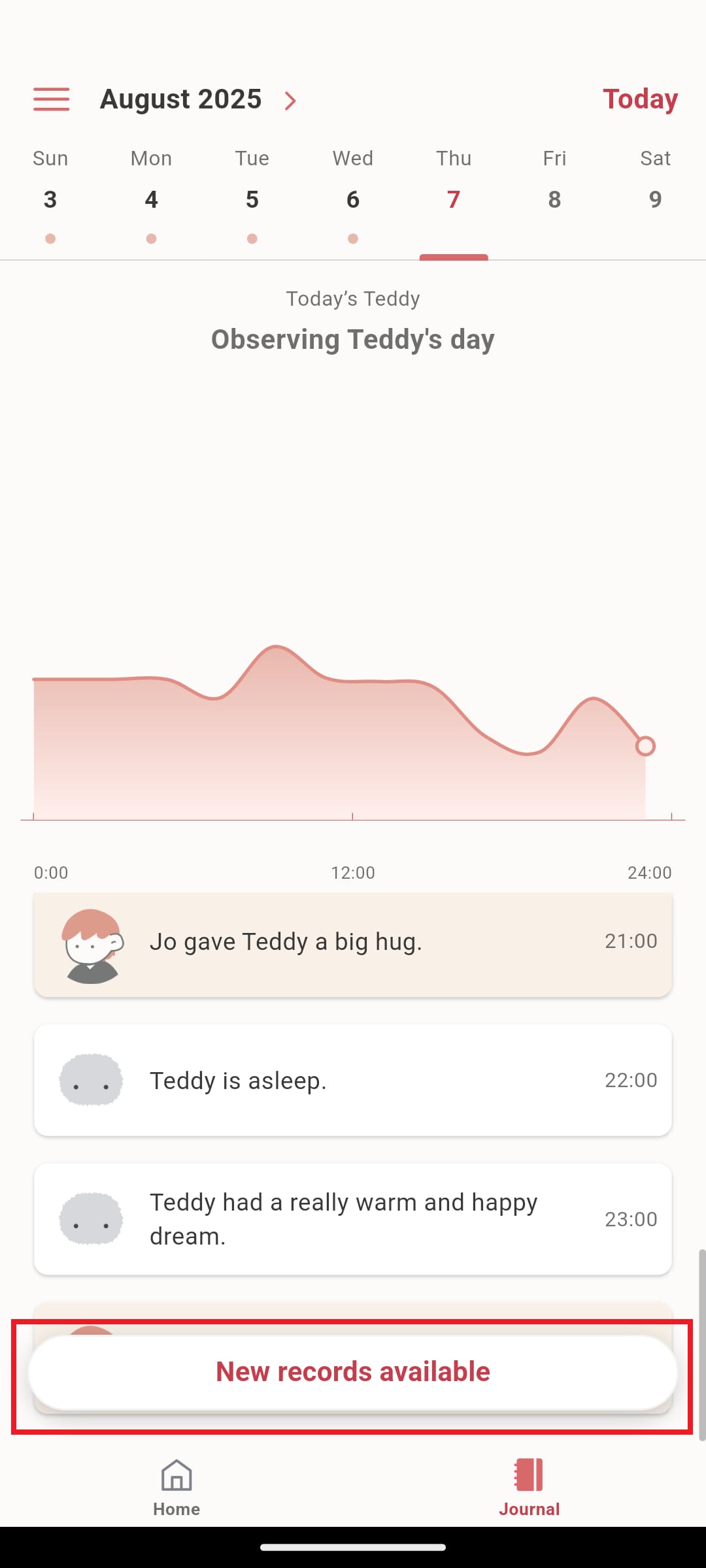Open the warm and happy dream record
This screenshot has height=1568, width=706.
click(x=353, y=1219)
